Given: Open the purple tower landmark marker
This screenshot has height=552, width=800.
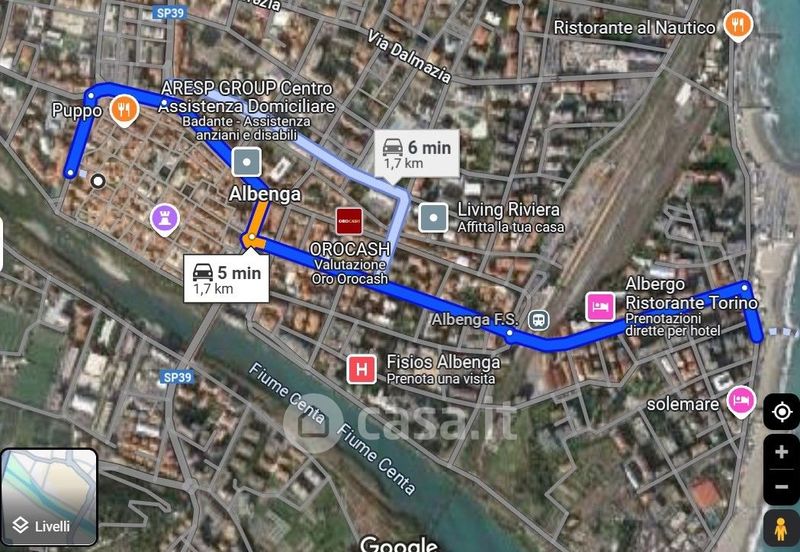Looking at the screenshot, I should [x=164, y=219].
